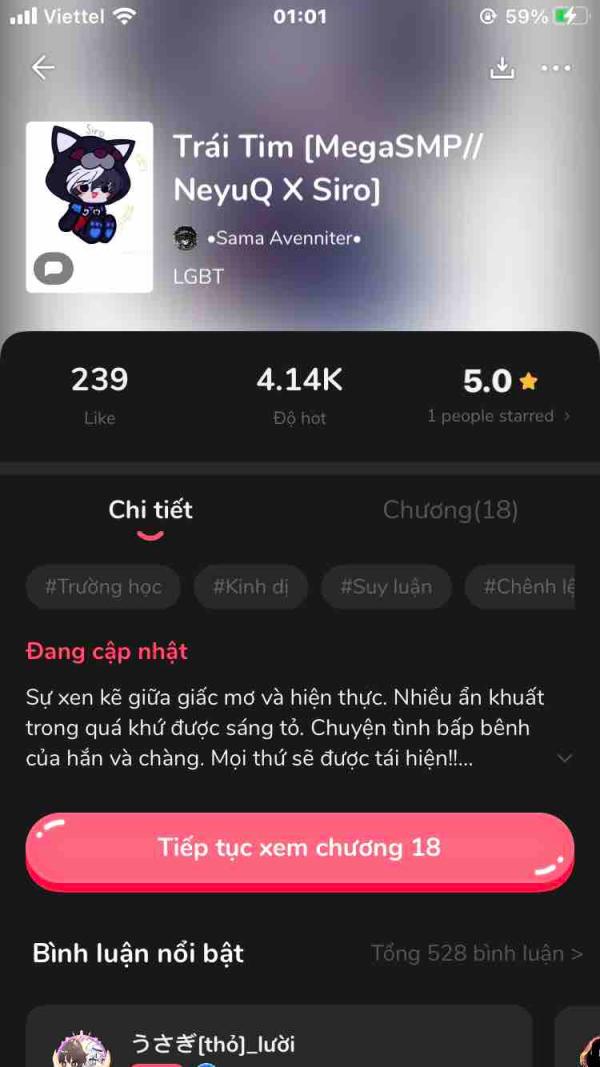600x1067 pixels.
Task: Download this story for offline reading
Action: (501, 68)
